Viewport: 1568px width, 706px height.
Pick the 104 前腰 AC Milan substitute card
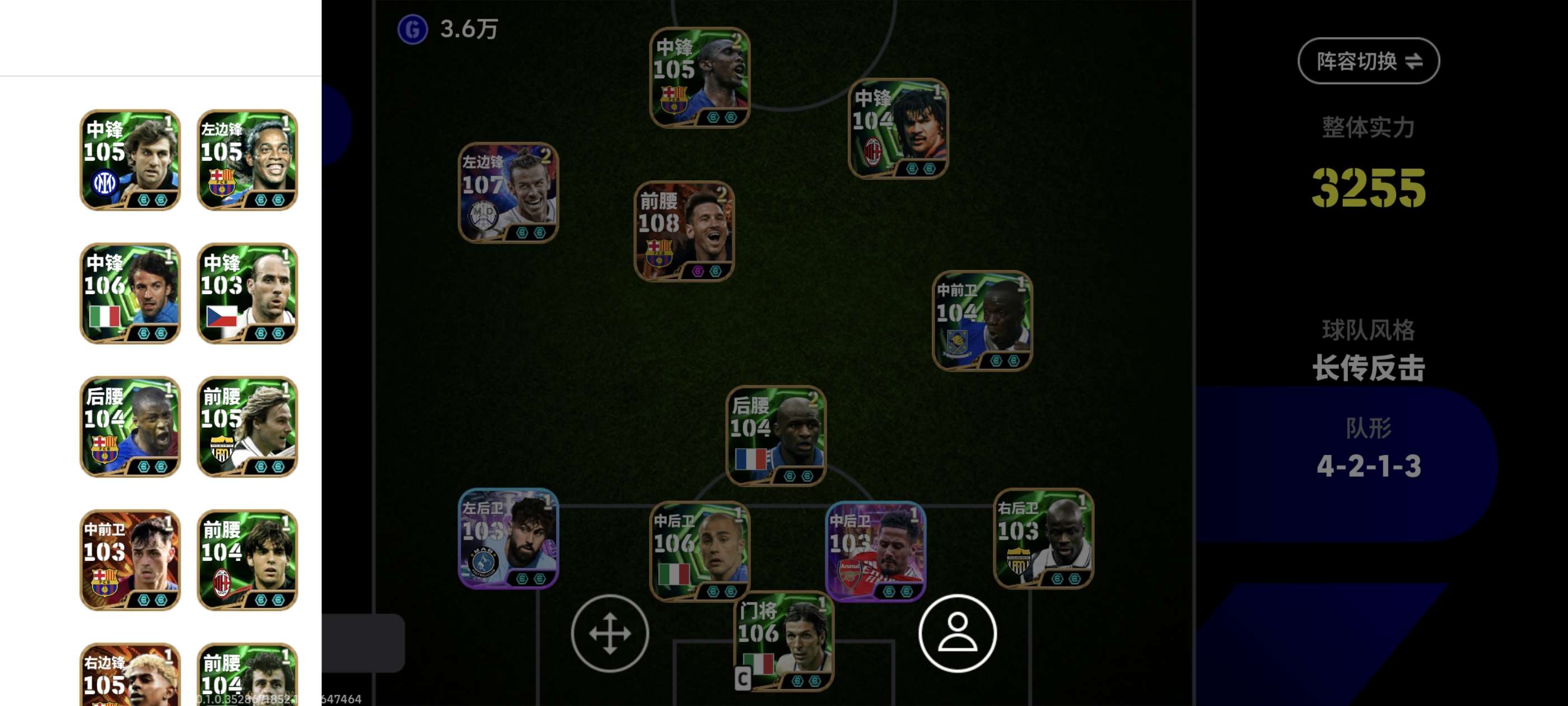(247, 560)
